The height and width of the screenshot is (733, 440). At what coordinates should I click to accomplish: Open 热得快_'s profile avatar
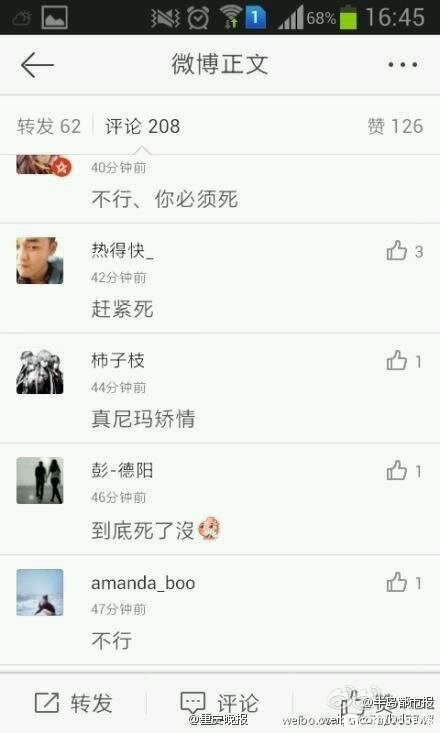tap(40, 260)
